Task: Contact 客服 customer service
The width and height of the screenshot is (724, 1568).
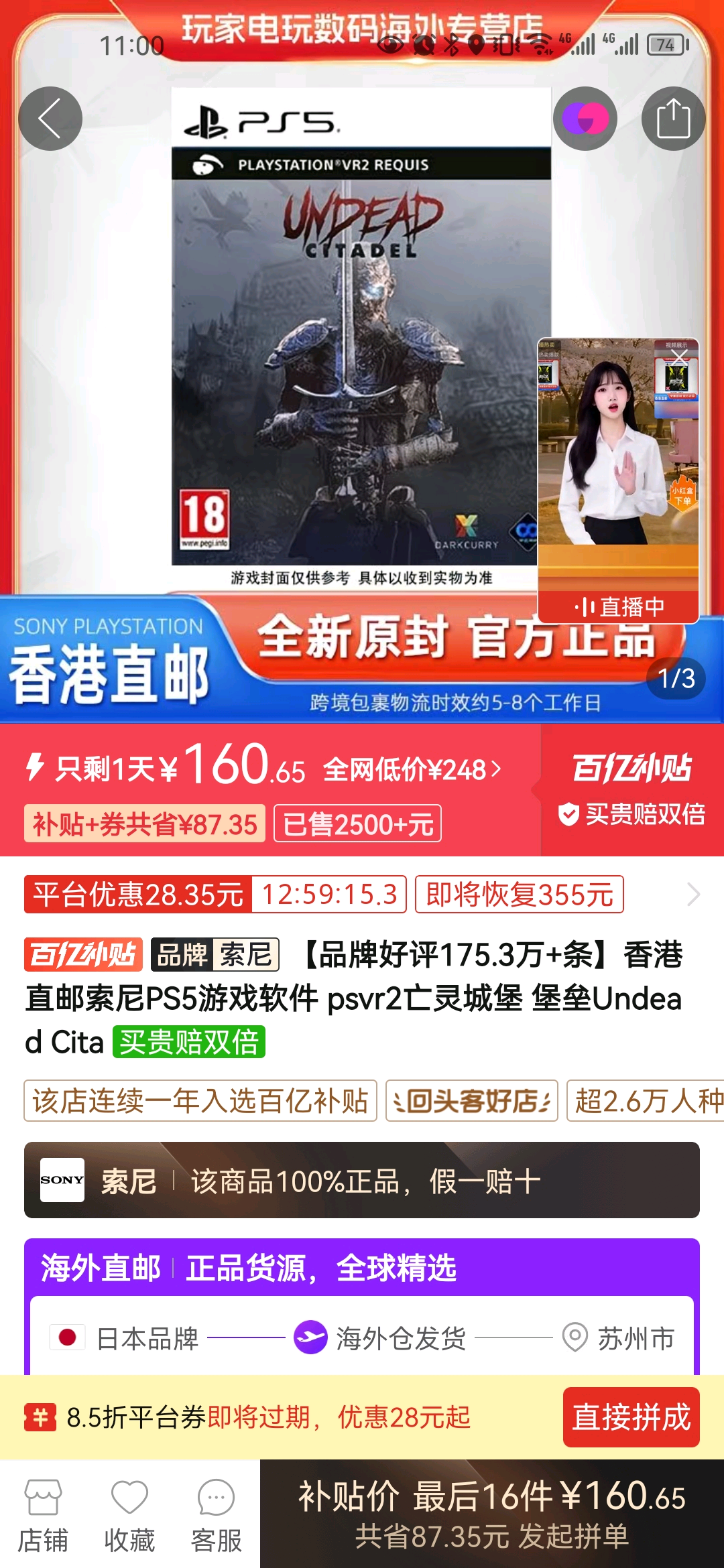Action: 216,1514
